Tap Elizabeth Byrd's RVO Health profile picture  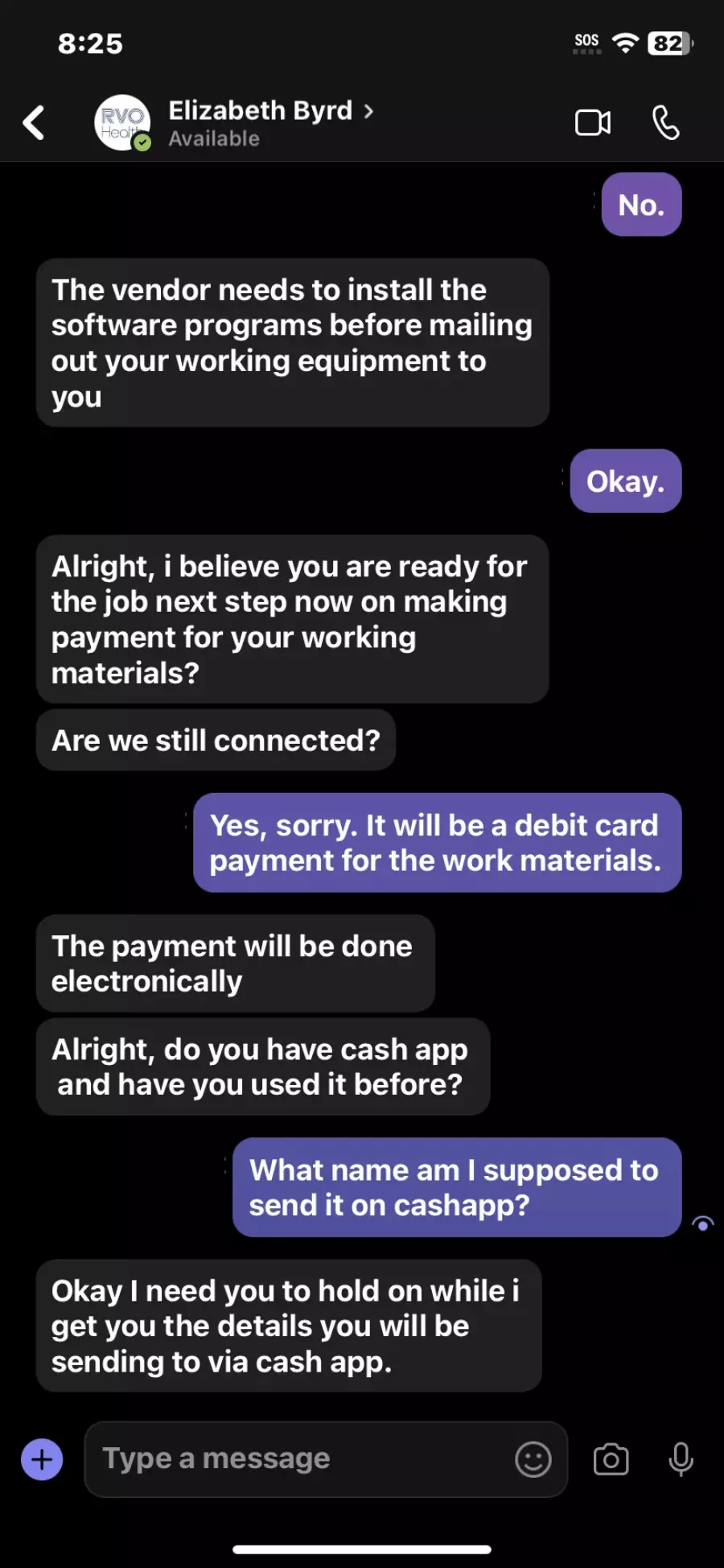(x=122, y=122)
